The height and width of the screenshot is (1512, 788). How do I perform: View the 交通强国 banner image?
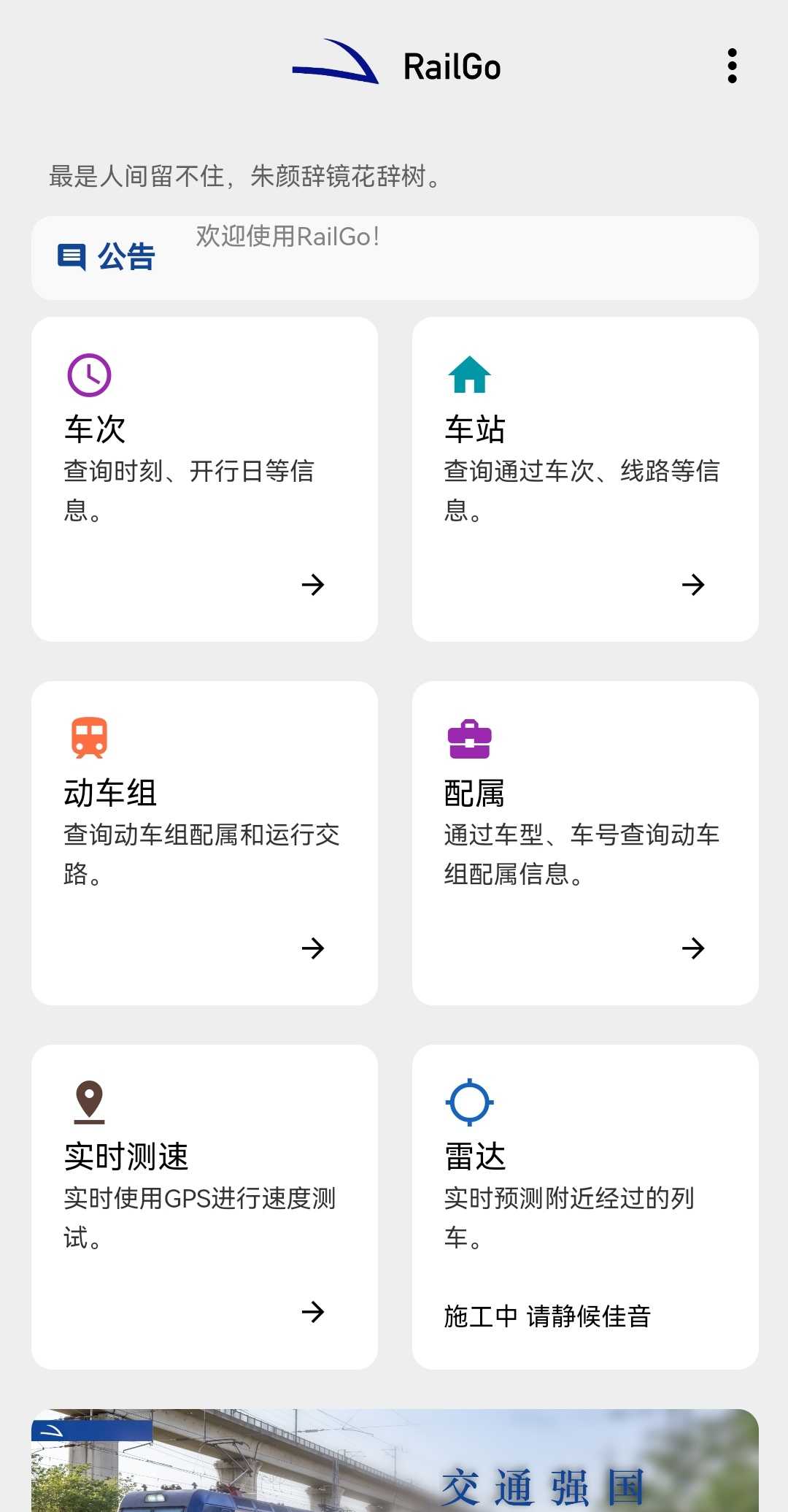point(394,1460)
